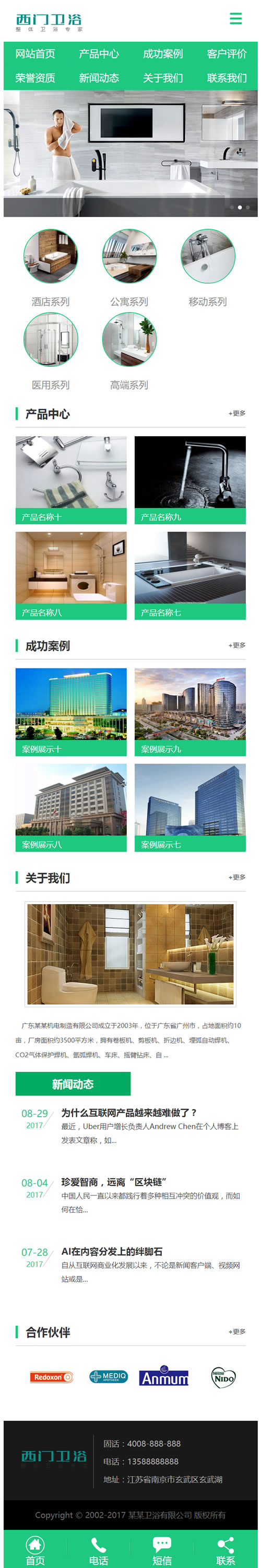Open the 高端系列 category

(129, 351)
